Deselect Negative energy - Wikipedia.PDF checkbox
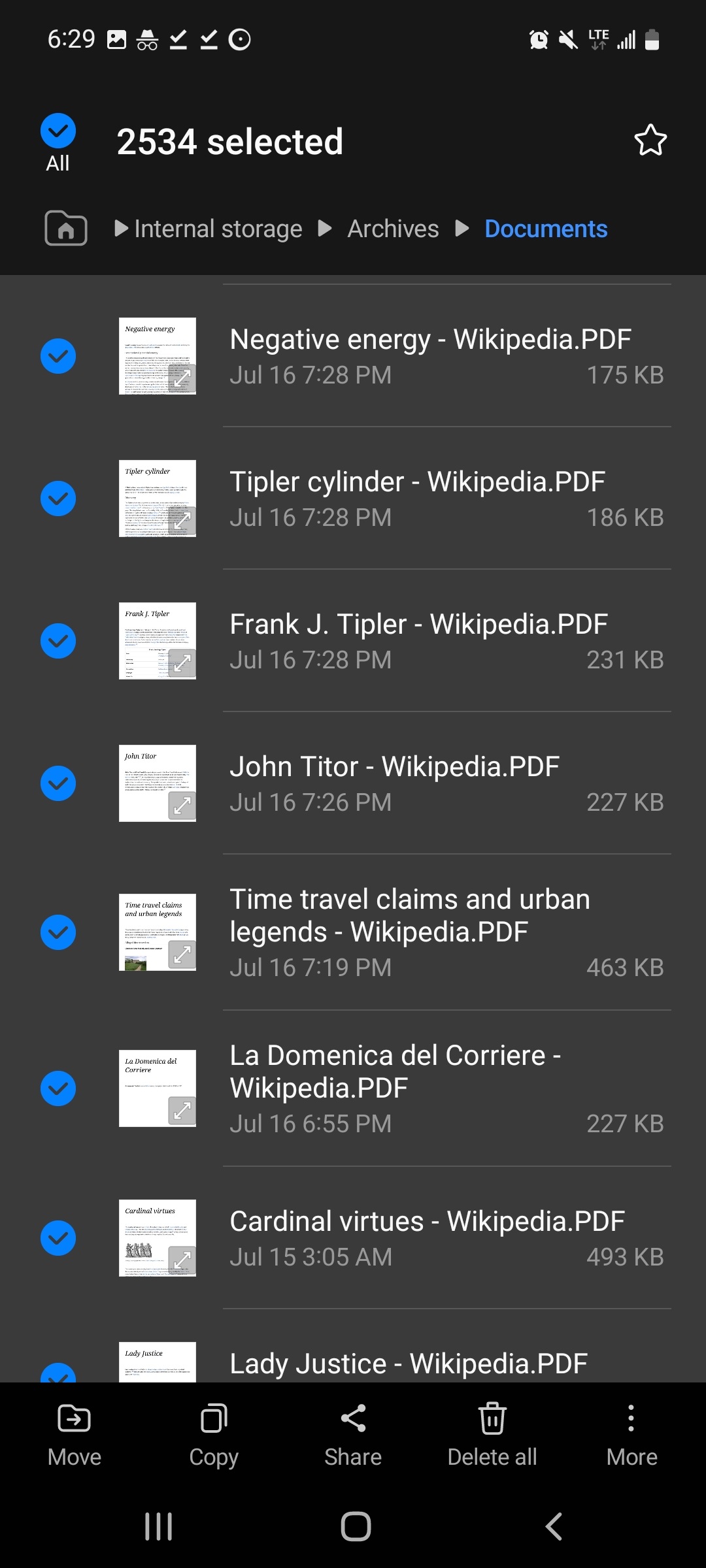706x1568 pixels. click(x=58, y=356)
